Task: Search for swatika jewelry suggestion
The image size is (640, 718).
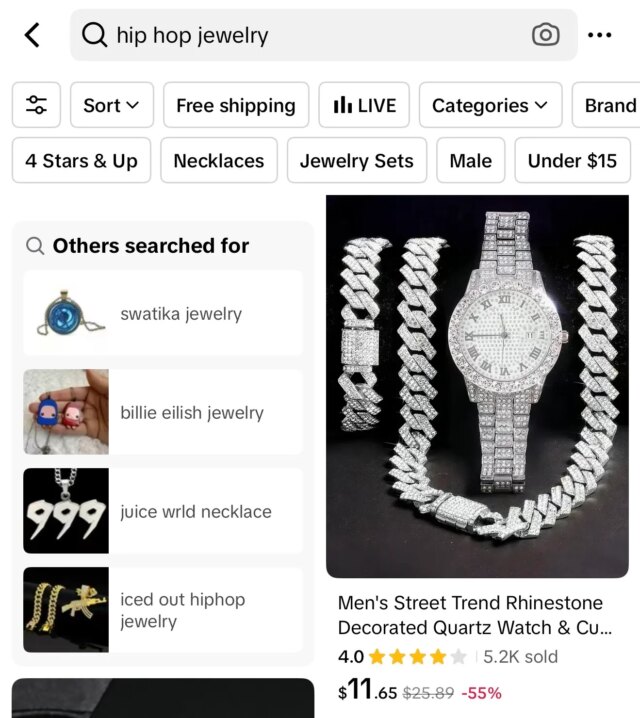Action: pos(163,314)
